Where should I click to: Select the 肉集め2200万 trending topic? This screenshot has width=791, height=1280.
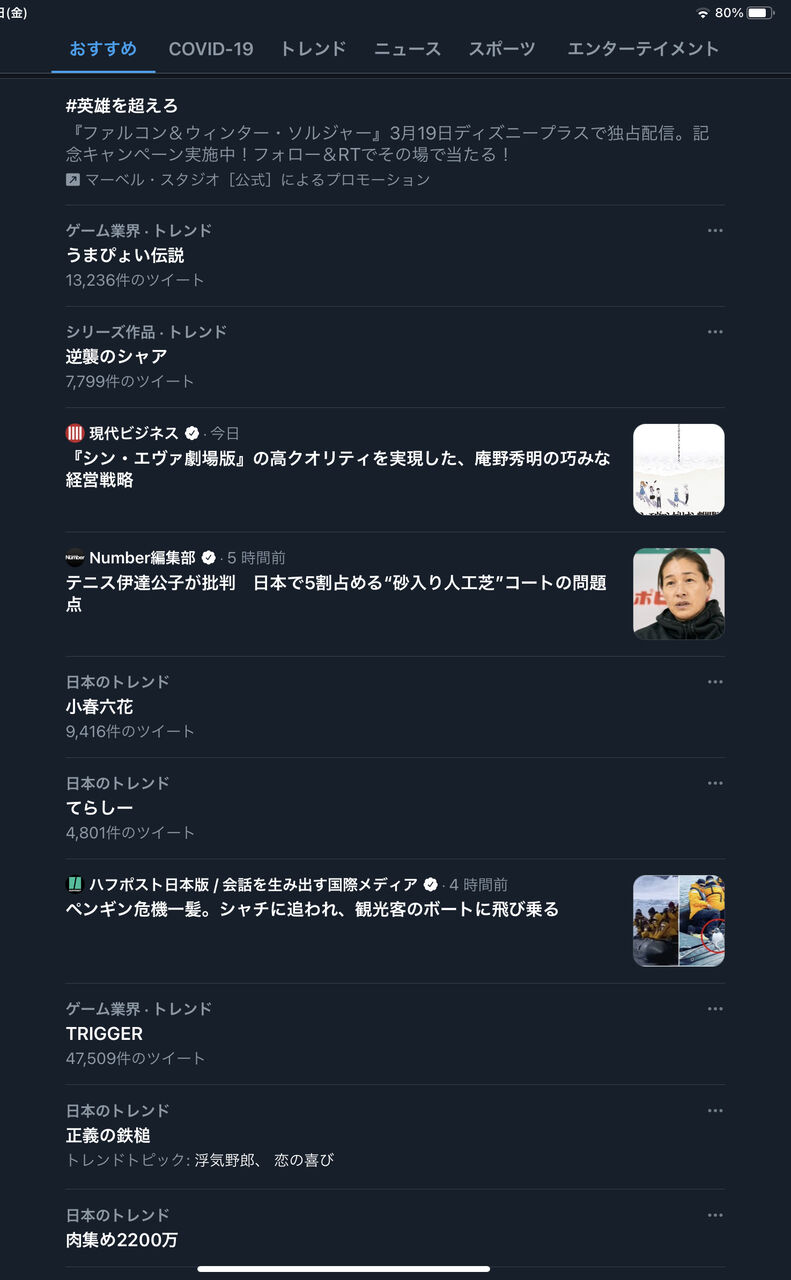119,1239
